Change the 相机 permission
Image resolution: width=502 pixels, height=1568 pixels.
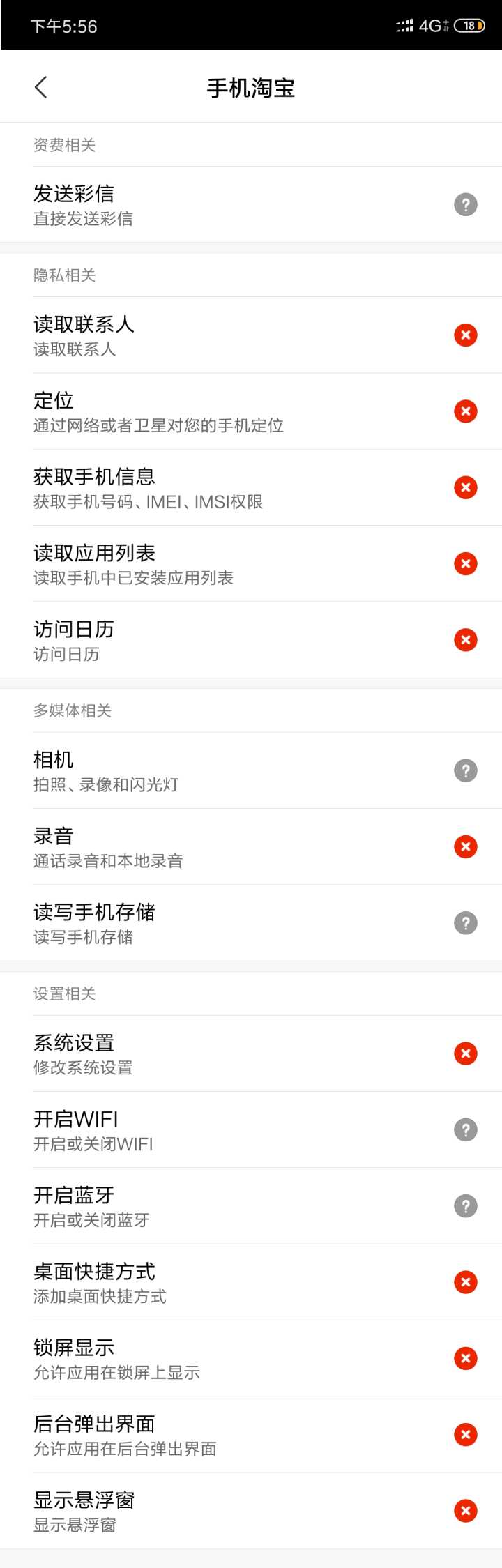click(x=251, y=770)
